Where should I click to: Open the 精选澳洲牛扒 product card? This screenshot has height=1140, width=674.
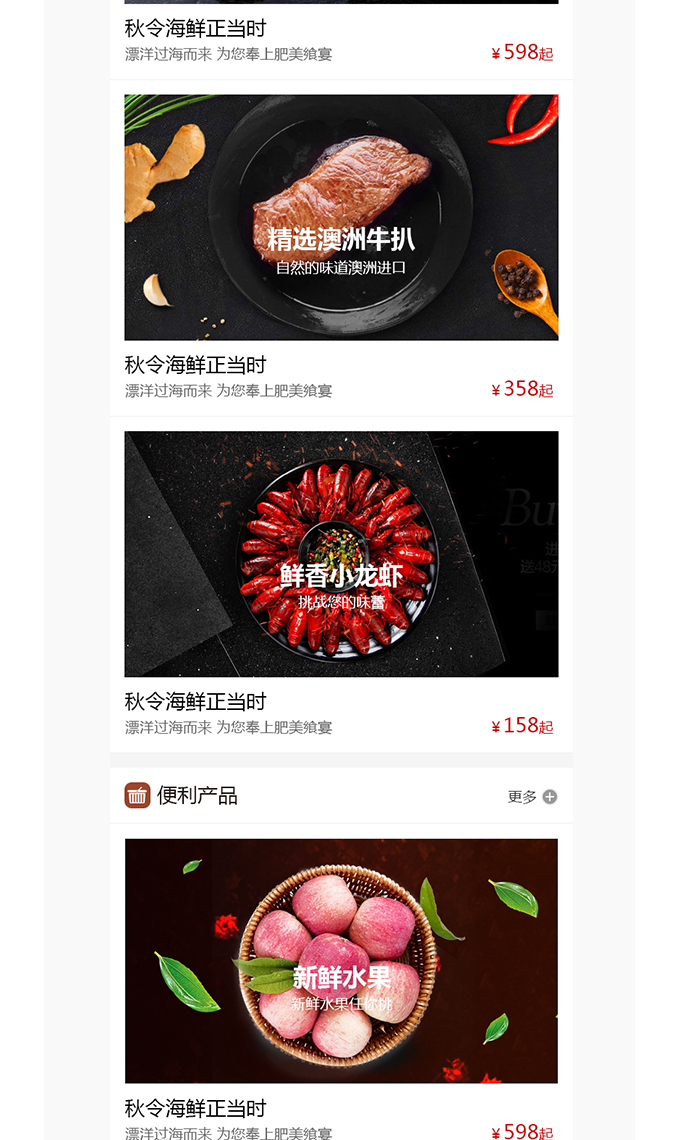point(341,218)
